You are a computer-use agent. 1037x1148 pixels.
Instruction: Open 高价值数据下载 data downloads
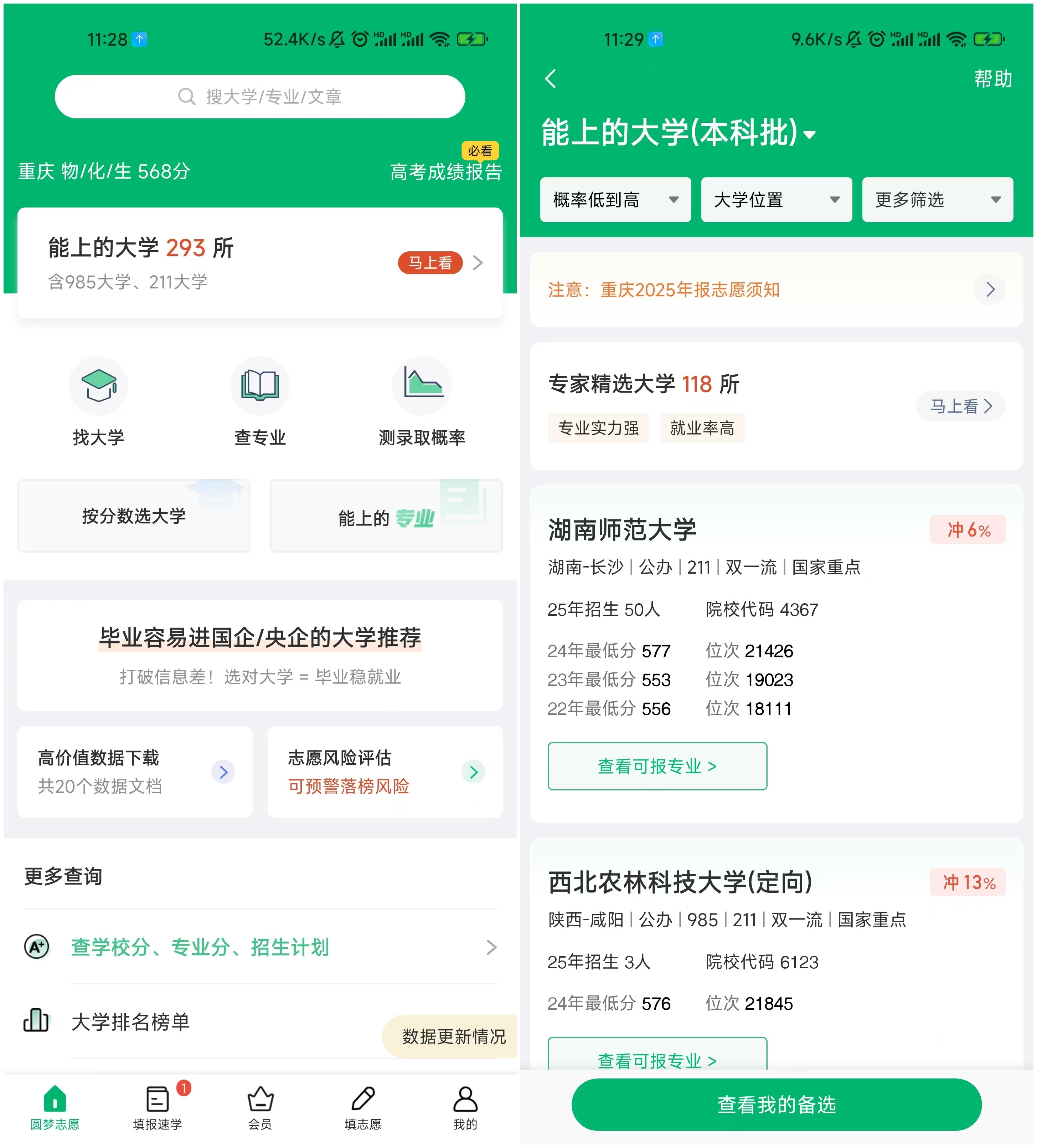tap(135, 772)
